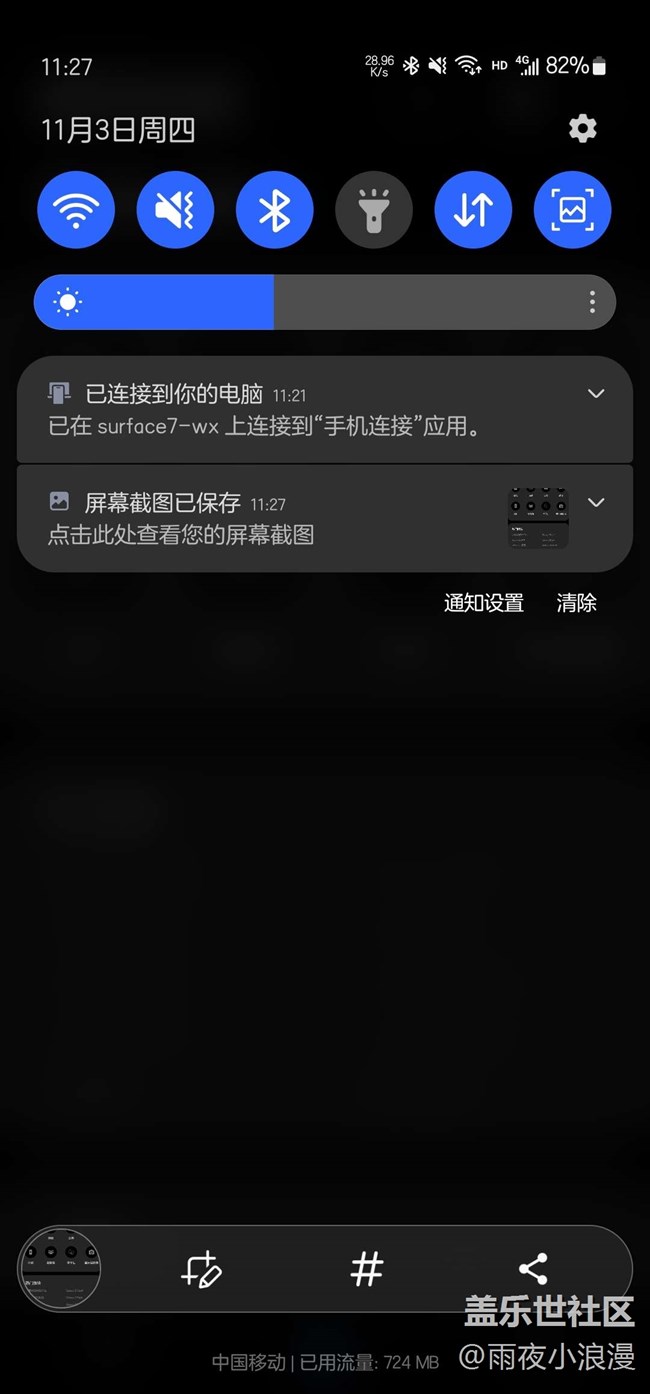Viewport: 650px width, 1394px height.
Task: Tap the screenshot capture quick tile
Action: pos(572,210)
